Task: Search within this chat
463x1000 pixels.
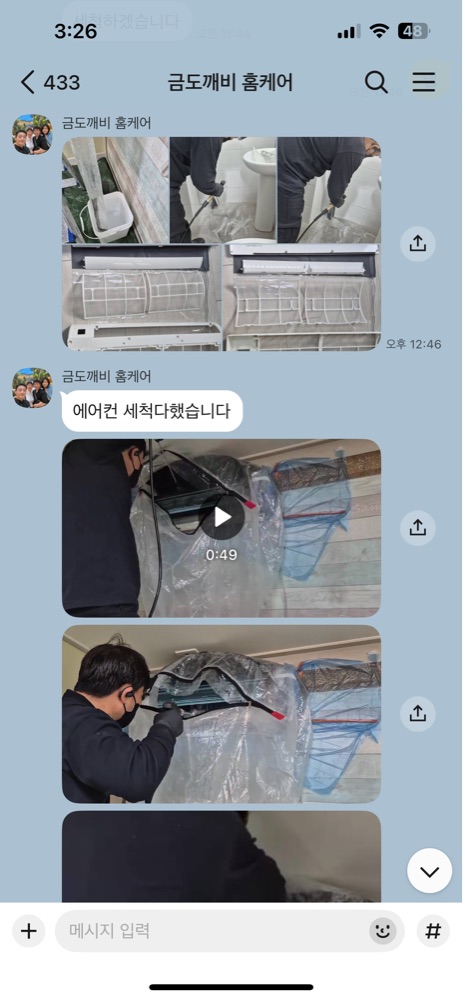Action: point(376,82)
